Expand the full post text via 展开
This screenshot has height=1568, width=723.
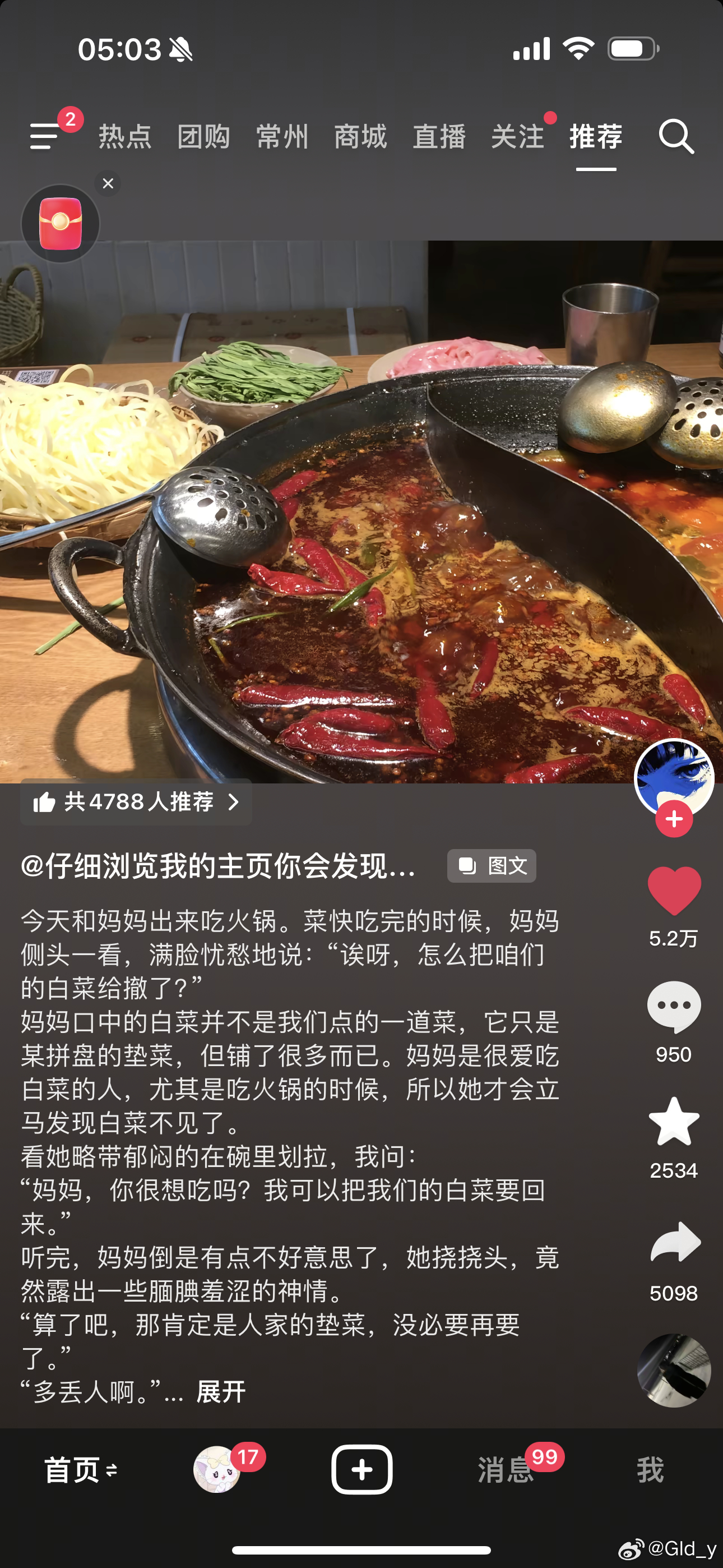pos(219,1392)
